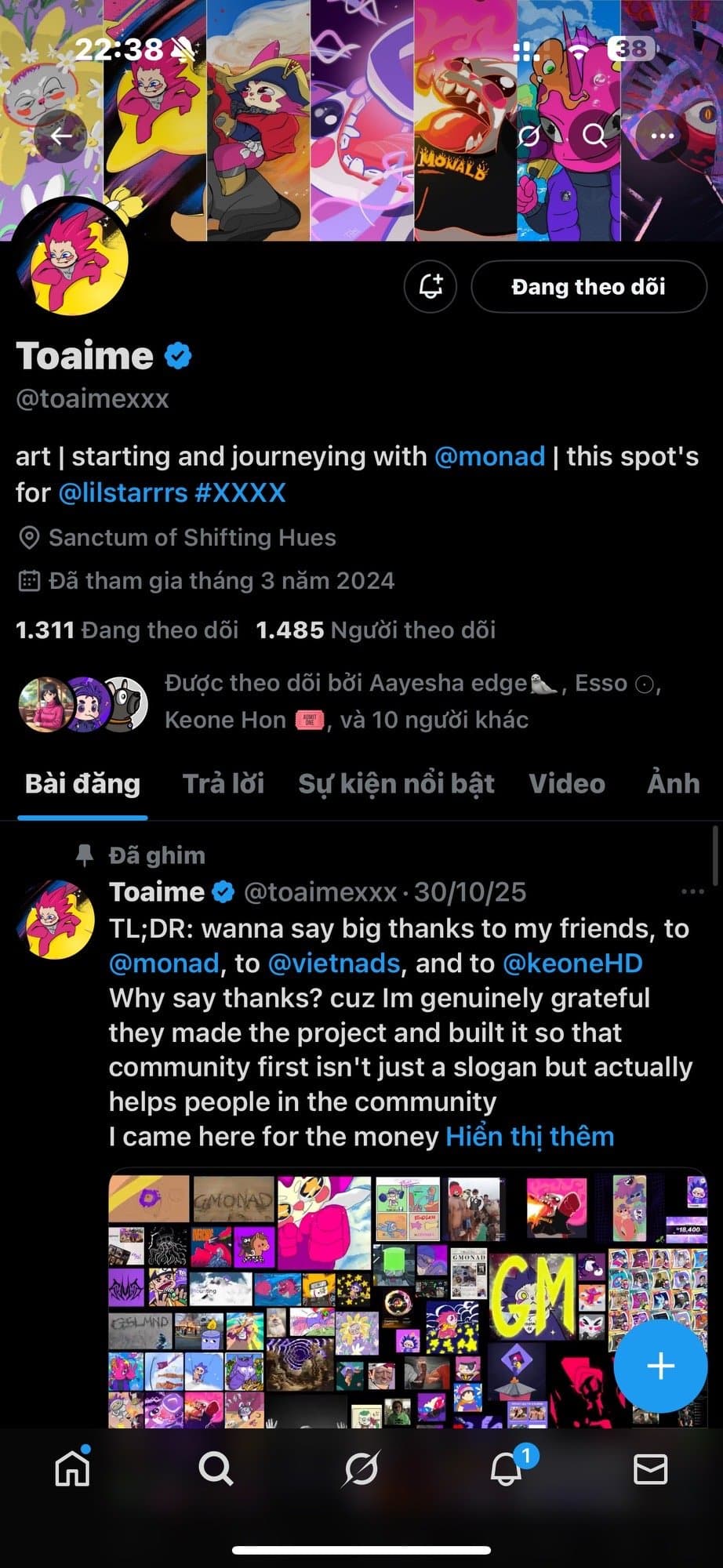Image resolution: width=723 pixels, height=1568 pixels.
Task: Tap the compose new post button
Action: point(661,1364)
